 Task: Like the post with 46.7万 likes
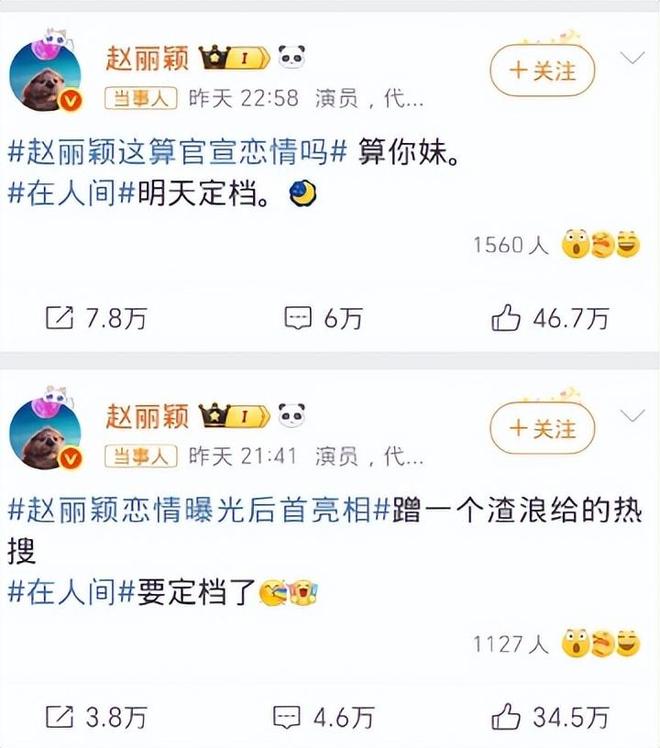[550, 318]
